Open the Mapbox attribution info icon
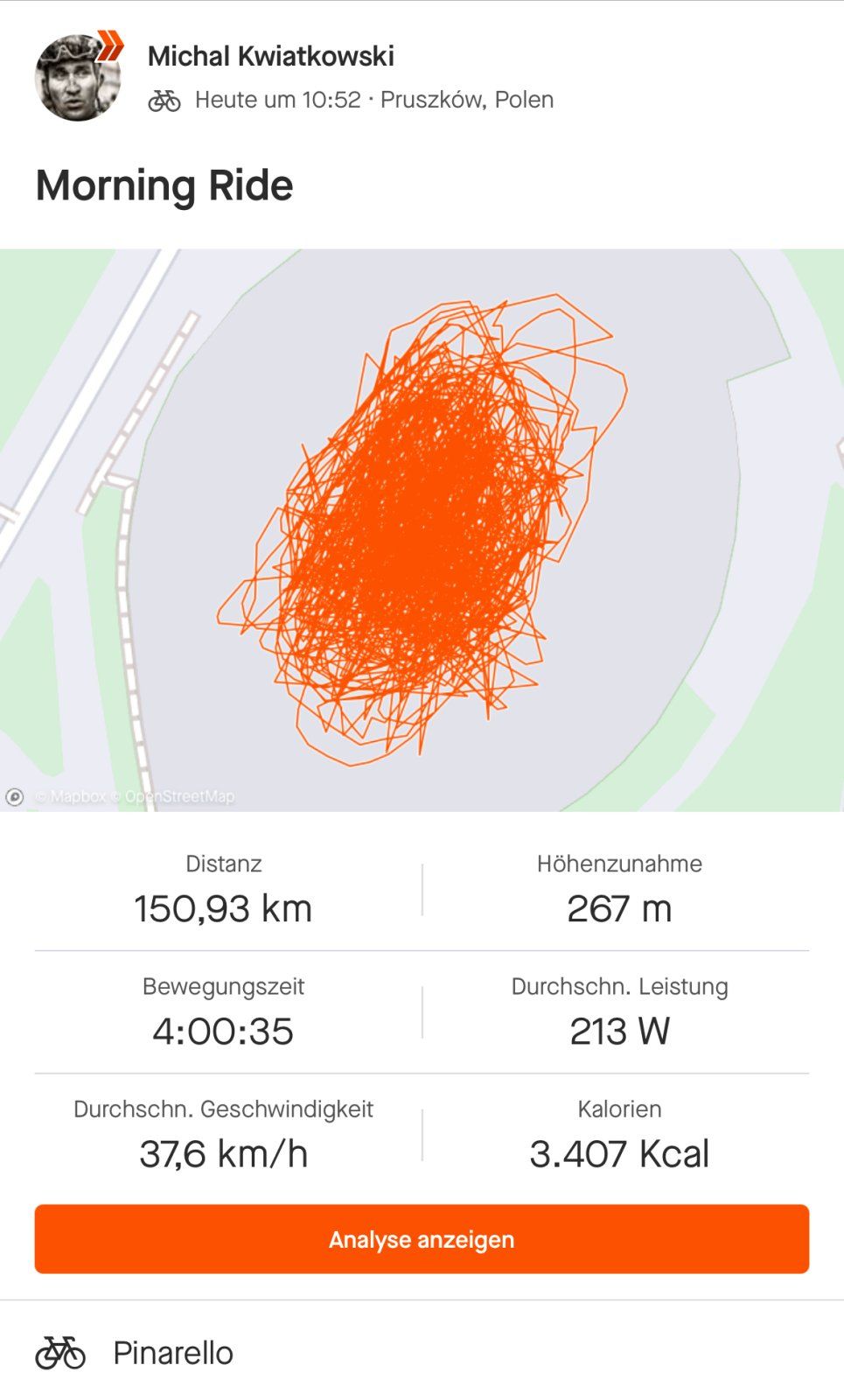 coord(15,797)
